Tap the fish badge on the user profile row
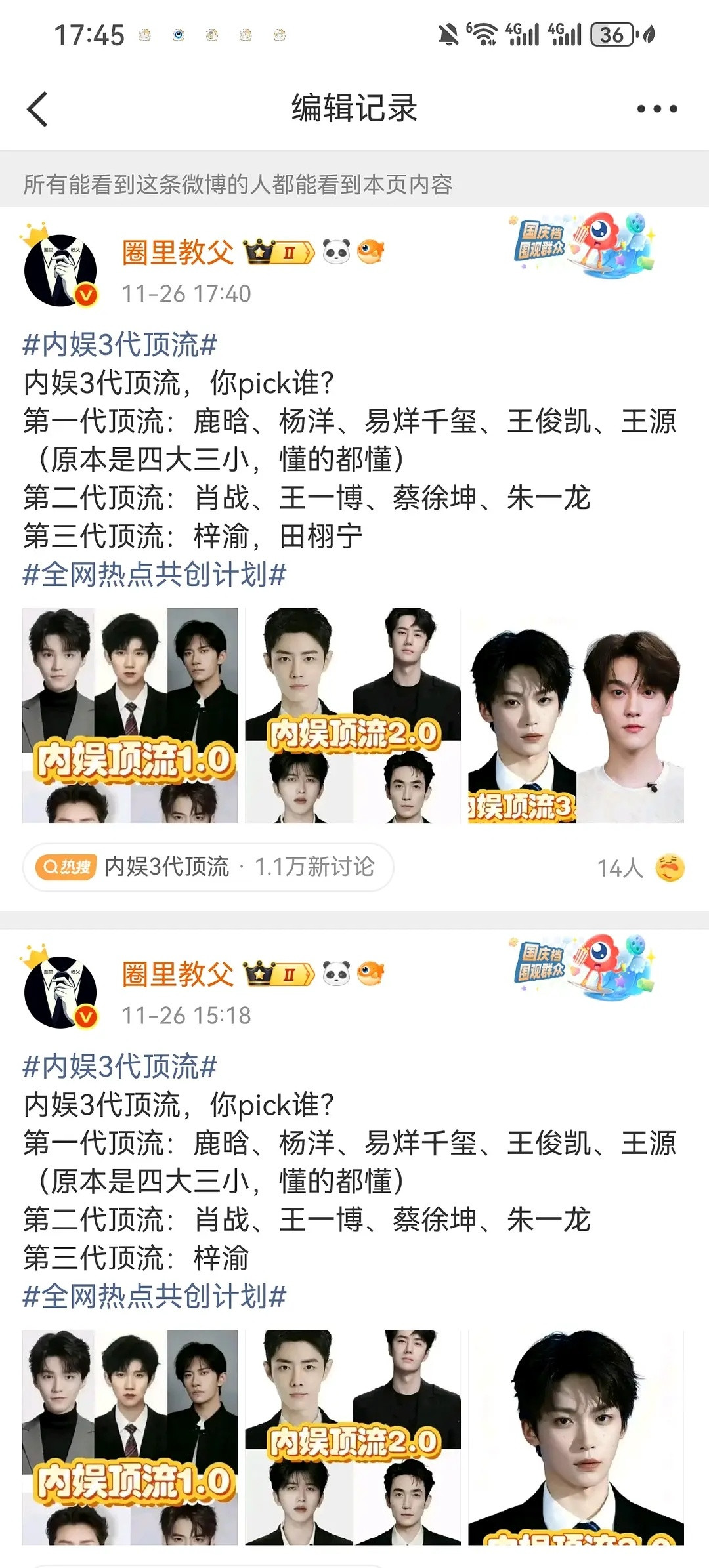The image size is (709, 1568). pos(371,253)
